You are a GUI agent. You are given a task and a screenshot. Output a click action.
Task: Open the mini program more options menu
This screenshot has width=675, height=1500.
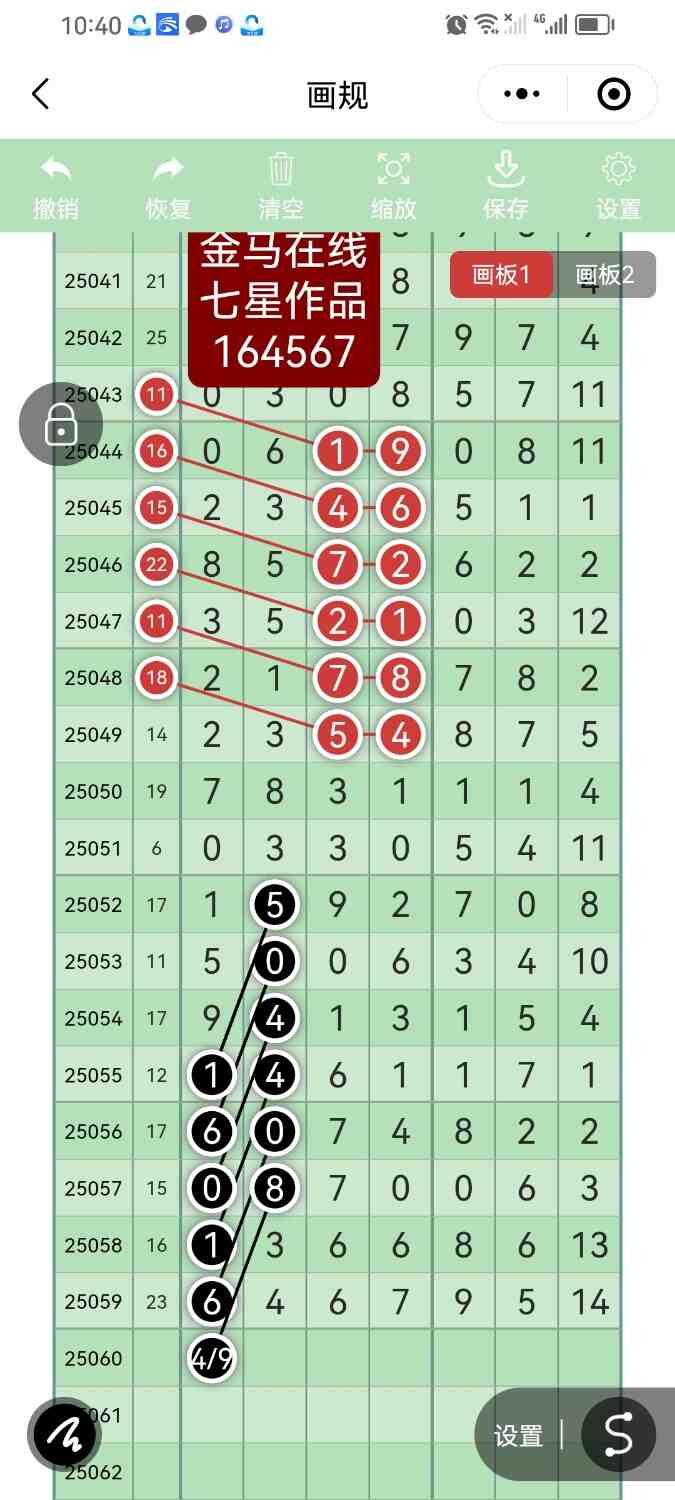pyautogui.click(x=522, y=95)
